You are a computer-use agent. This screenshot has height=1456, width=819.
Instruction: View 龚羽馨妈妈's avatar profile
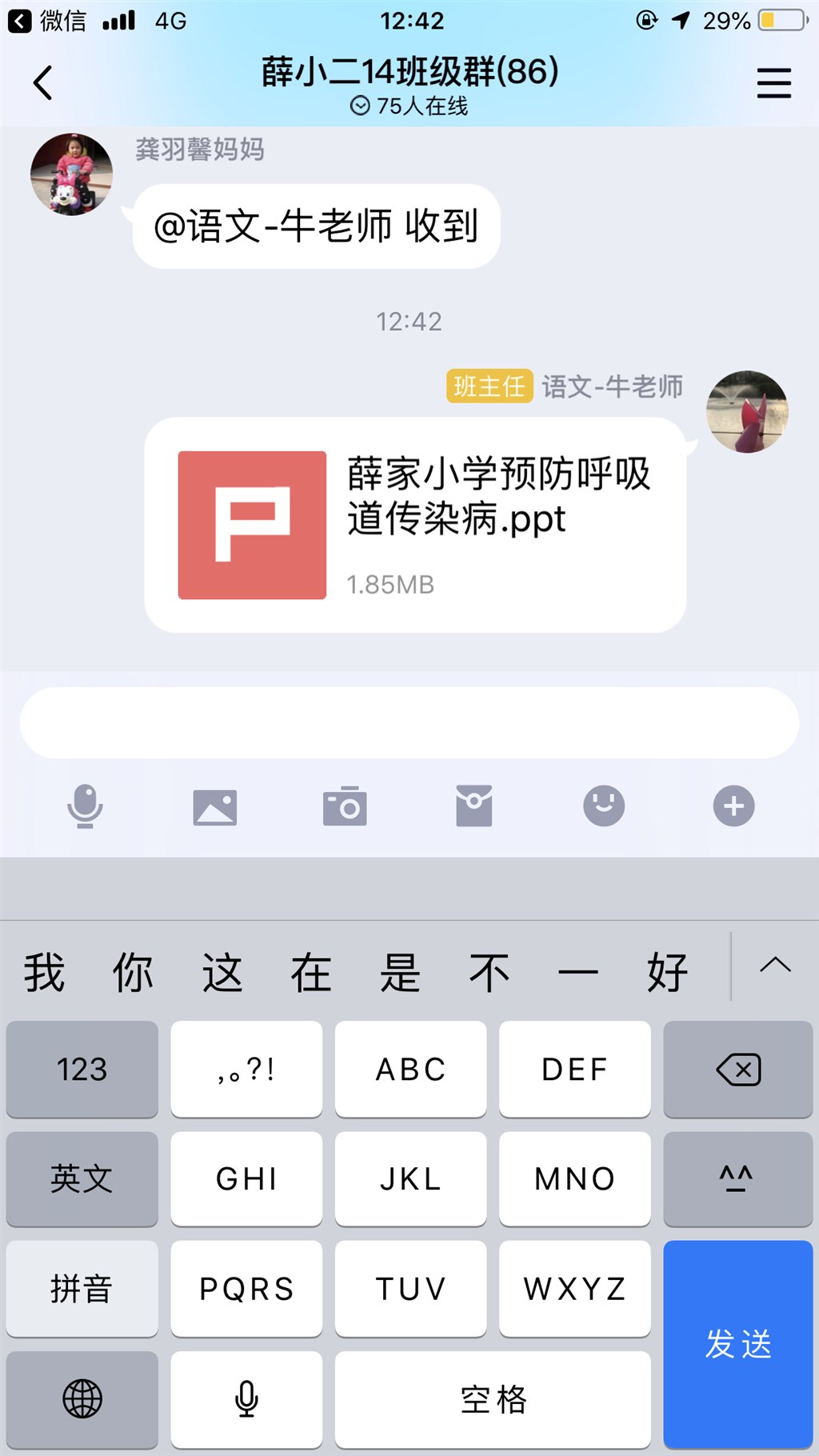71,174
